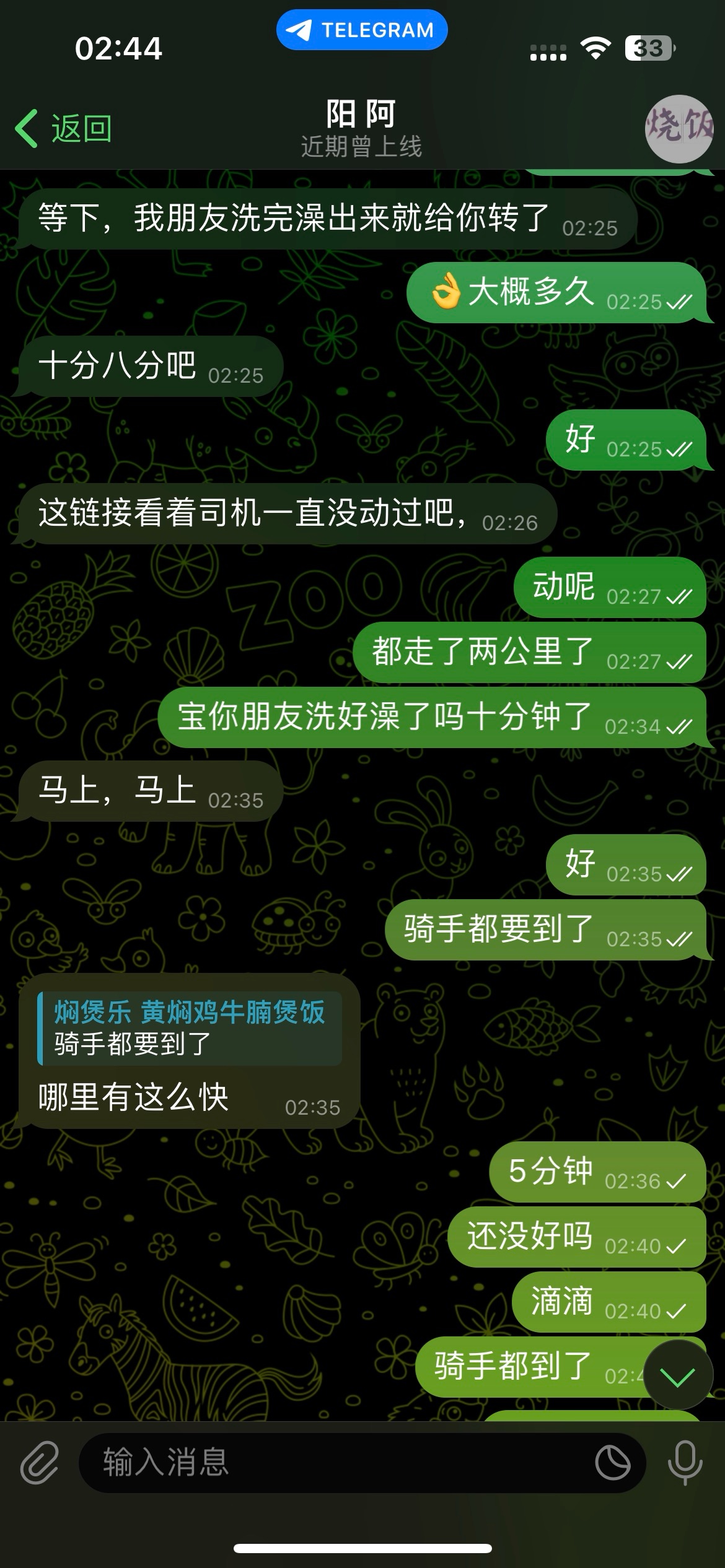Screen dimensions: 725x1568
Task: Go back via the 返回 button
Action: click(63, 129)
